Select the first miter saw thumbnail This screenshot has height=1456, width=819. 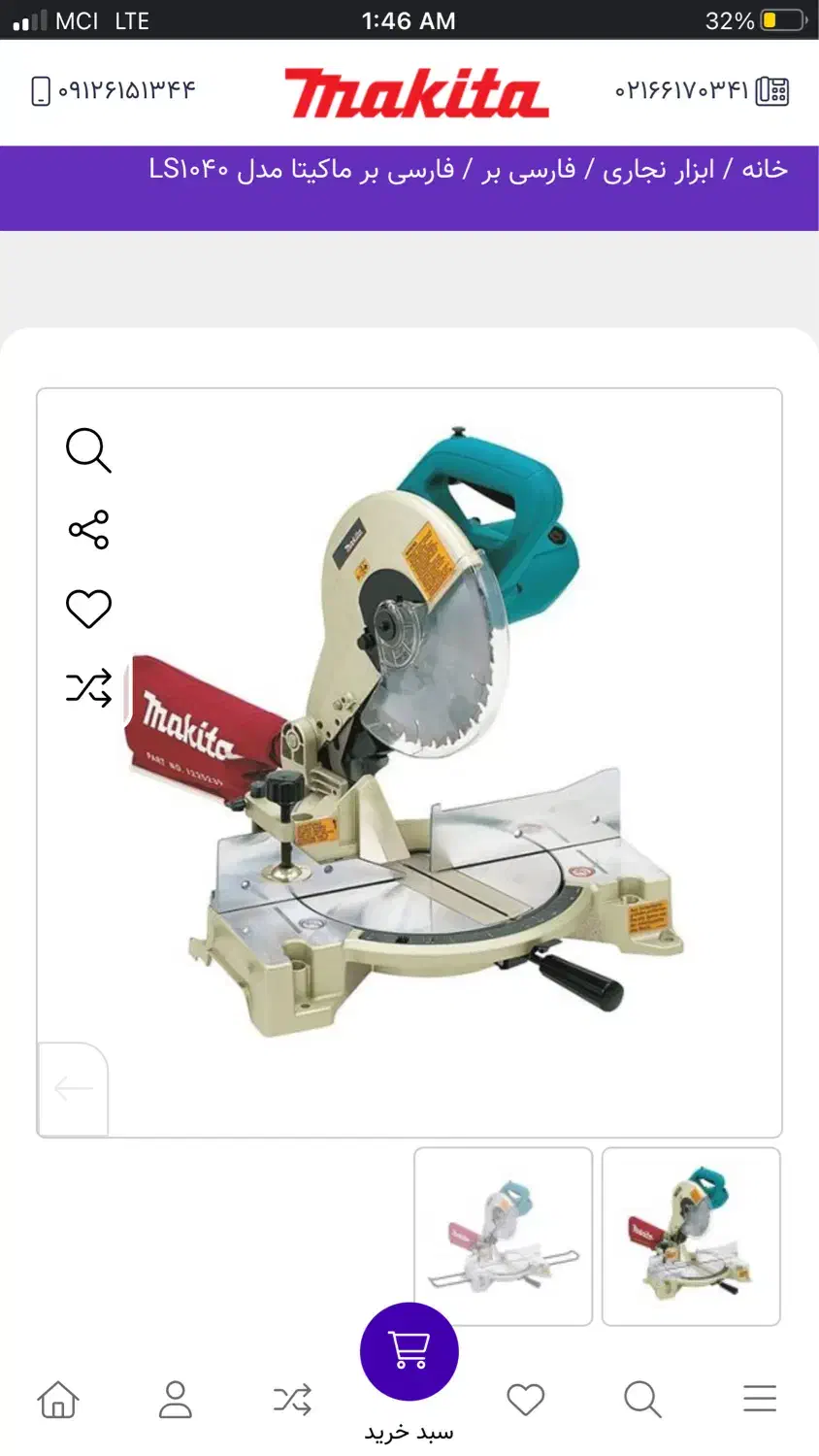(691, 1236)
